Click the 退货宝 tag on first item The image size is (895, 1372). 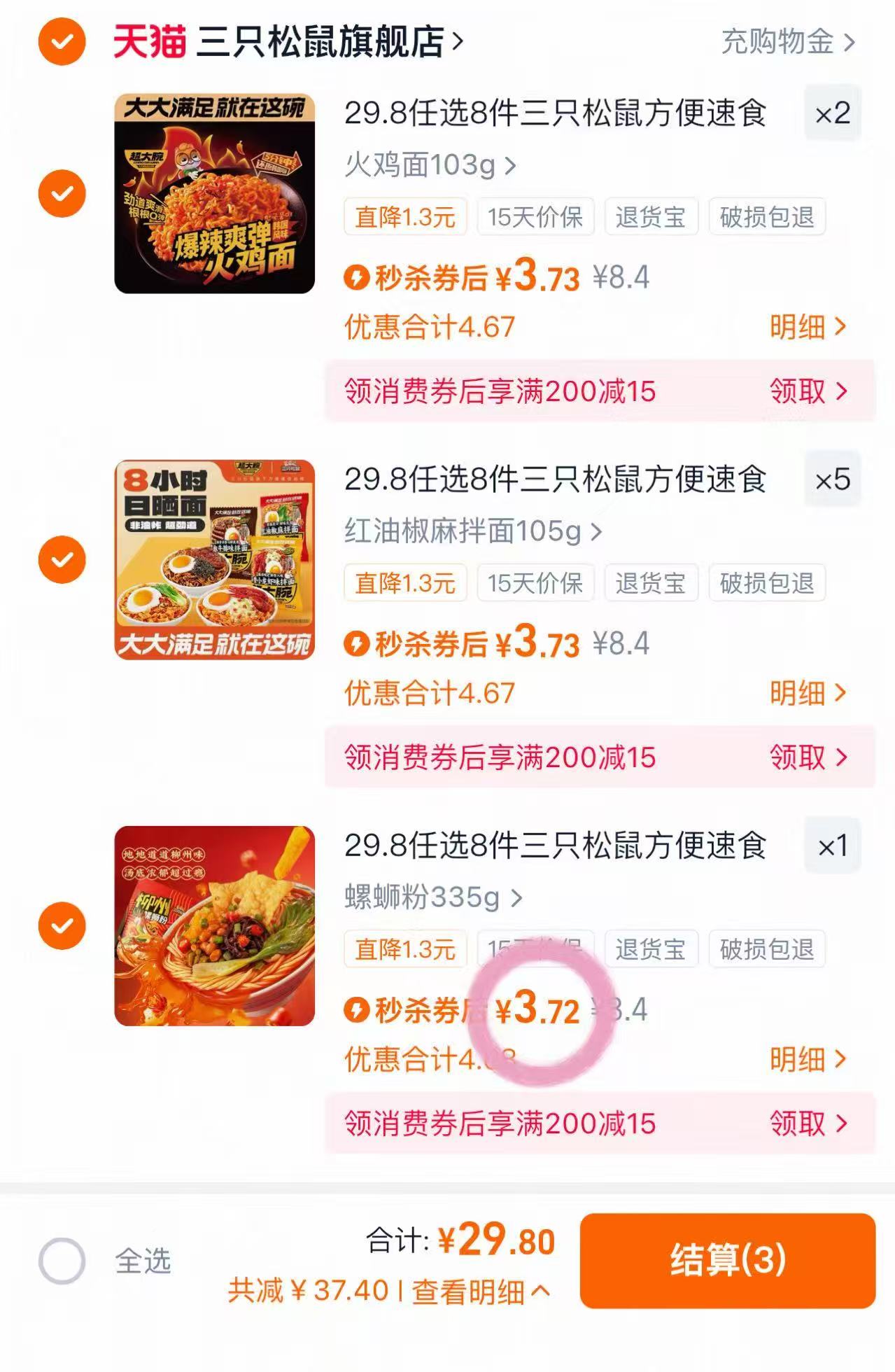(x=651, y=218)
